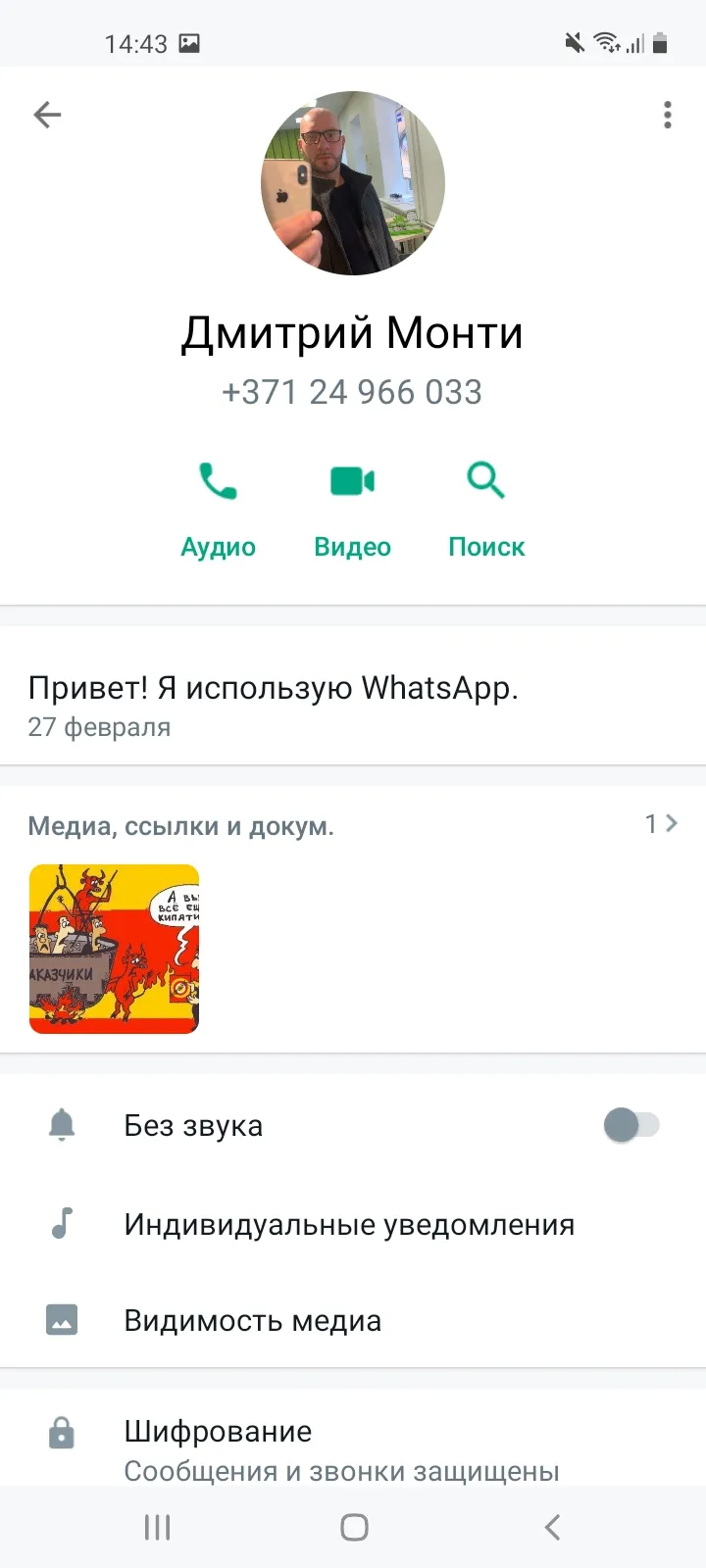Open the system recent apps button
This screenshot has width=706, height=1568.
157,1527
